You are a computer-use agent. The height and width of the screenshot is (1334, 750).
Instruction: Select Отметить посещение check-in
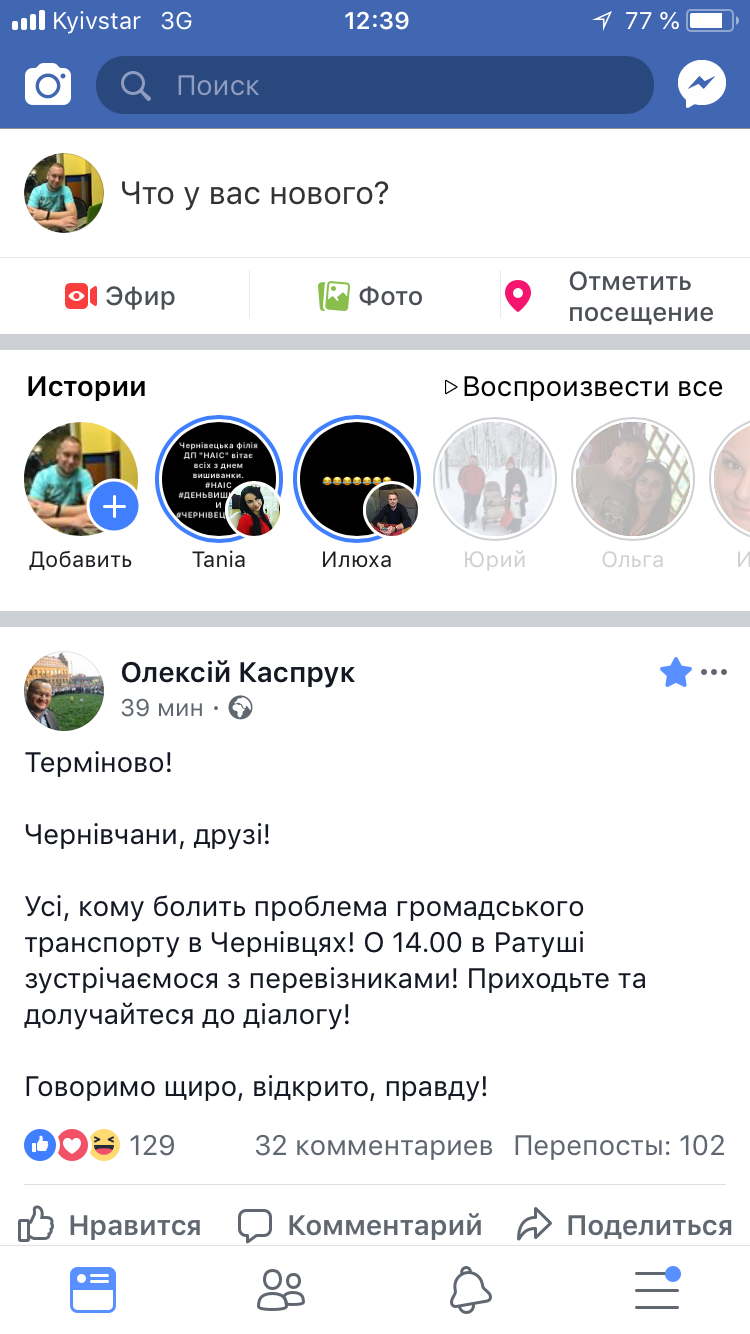click(615, 297)
